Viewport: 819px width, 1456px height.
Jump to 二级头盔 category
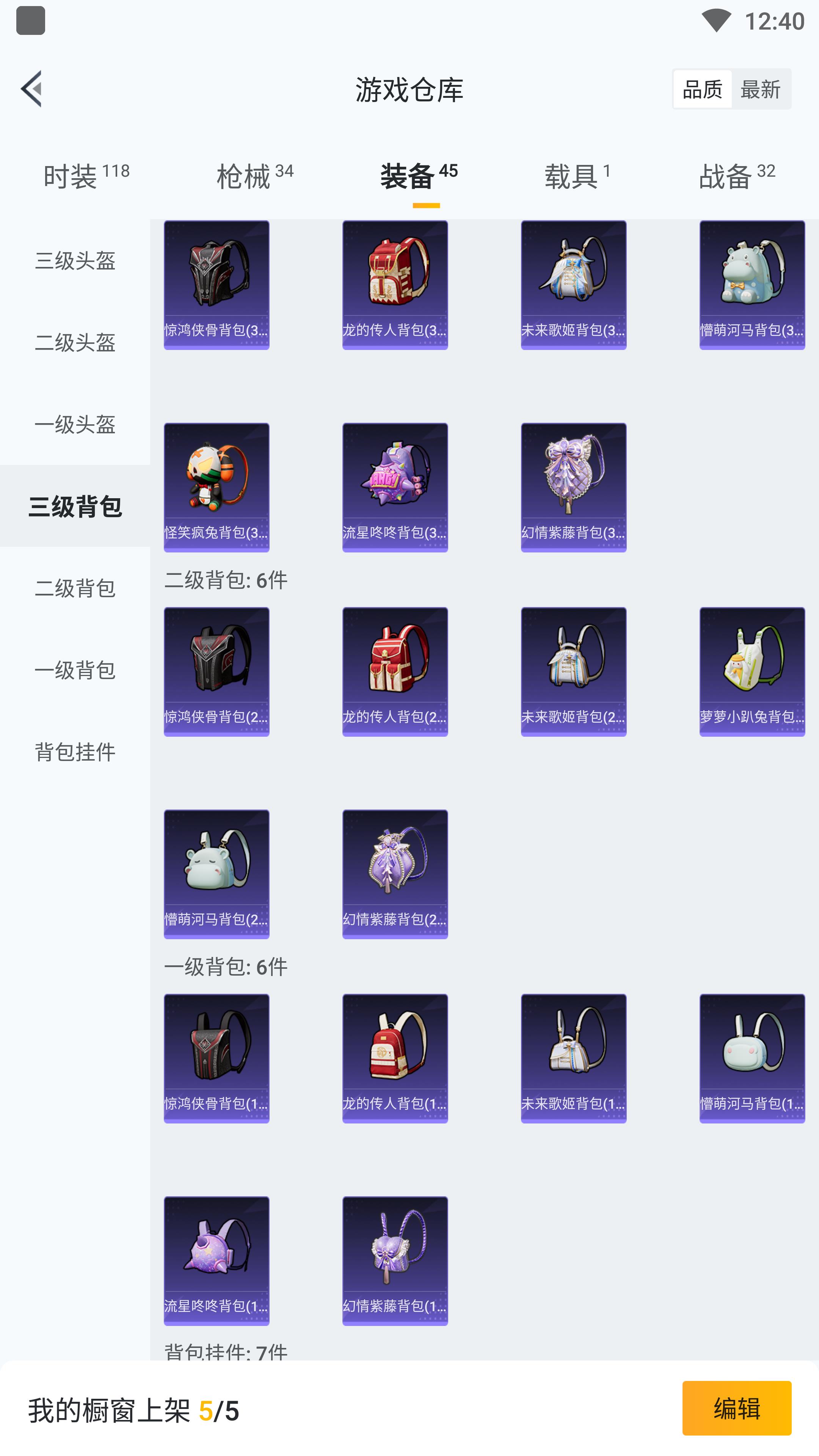tap(75, 342)
